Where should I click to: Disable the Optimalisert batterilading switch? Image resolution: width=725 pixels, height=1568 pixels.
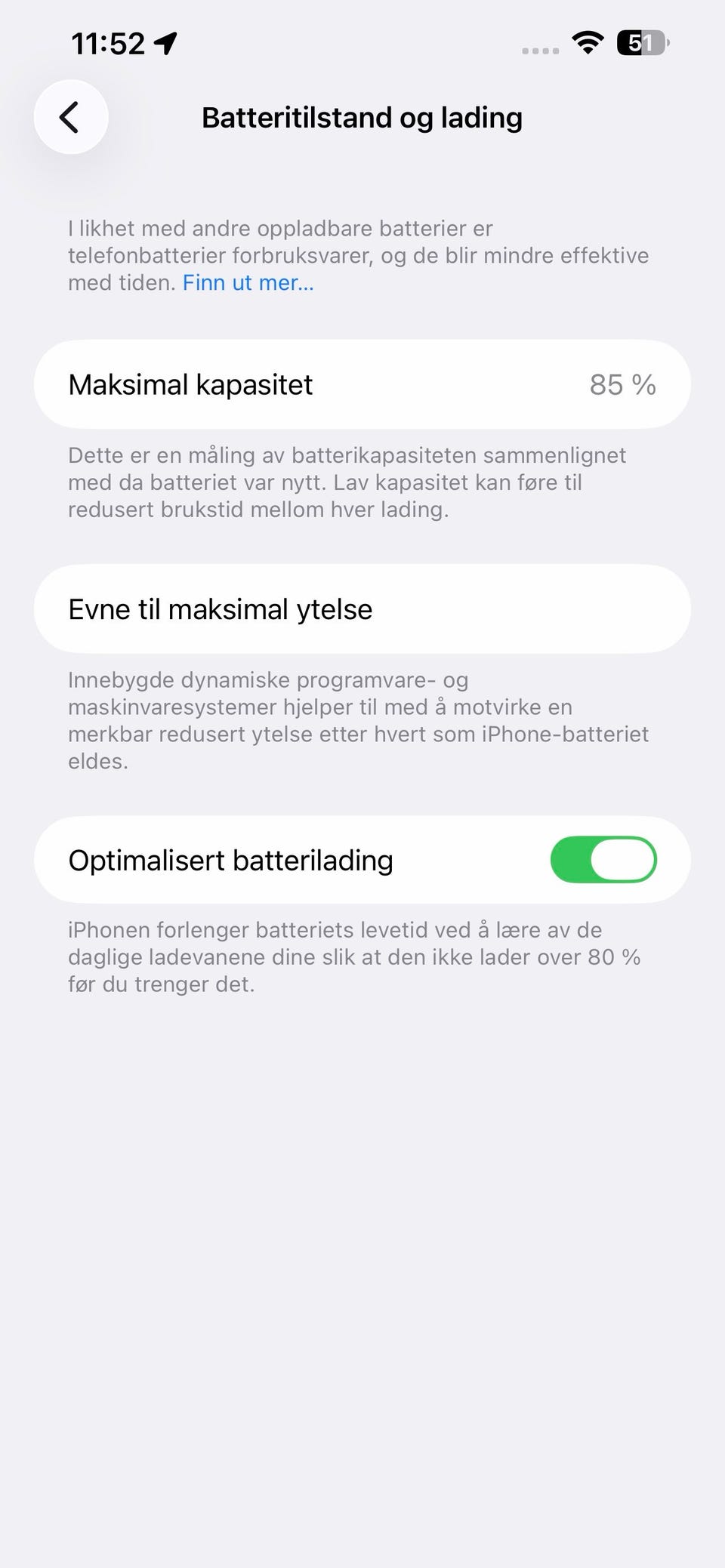[603, 859]
